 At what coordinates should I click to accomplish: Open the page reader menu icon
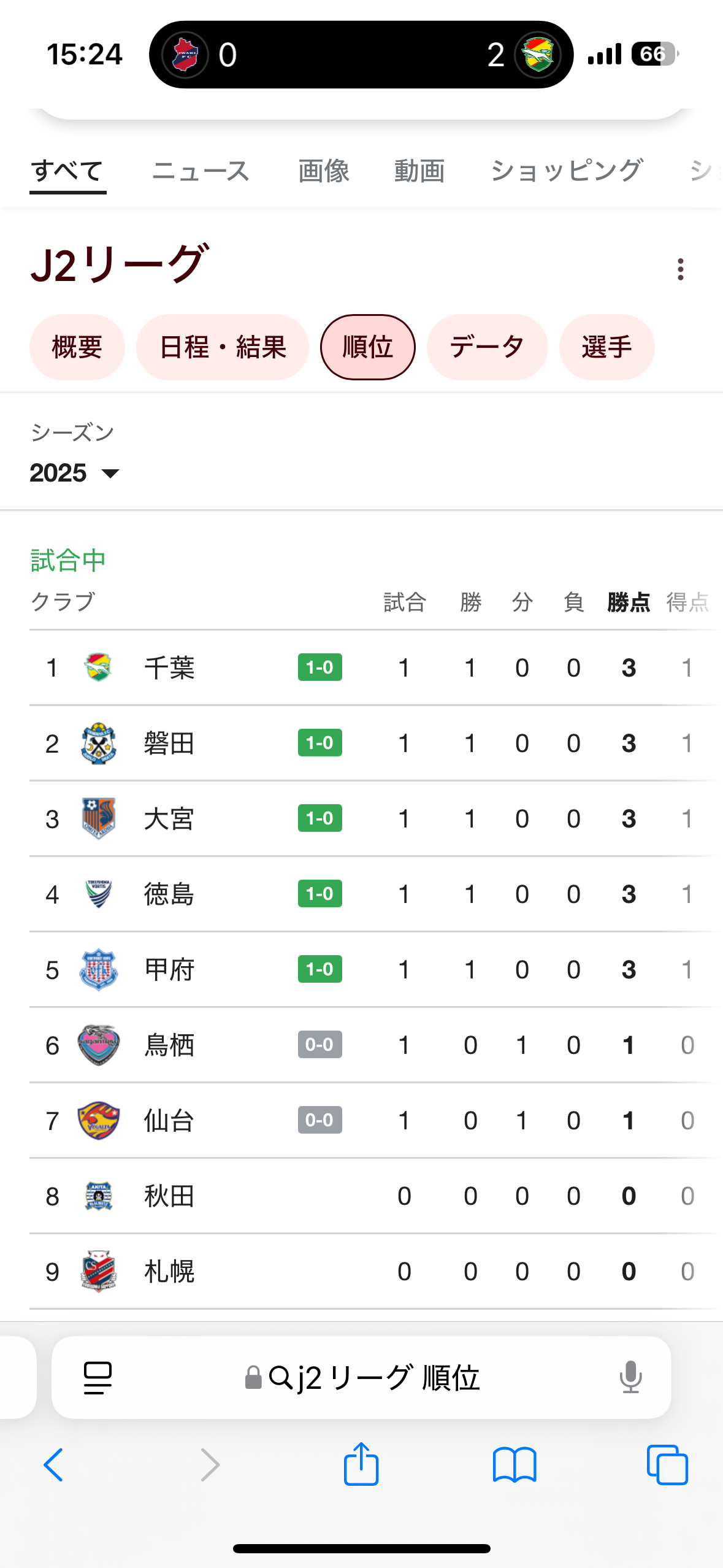(x=98, y=1378)
